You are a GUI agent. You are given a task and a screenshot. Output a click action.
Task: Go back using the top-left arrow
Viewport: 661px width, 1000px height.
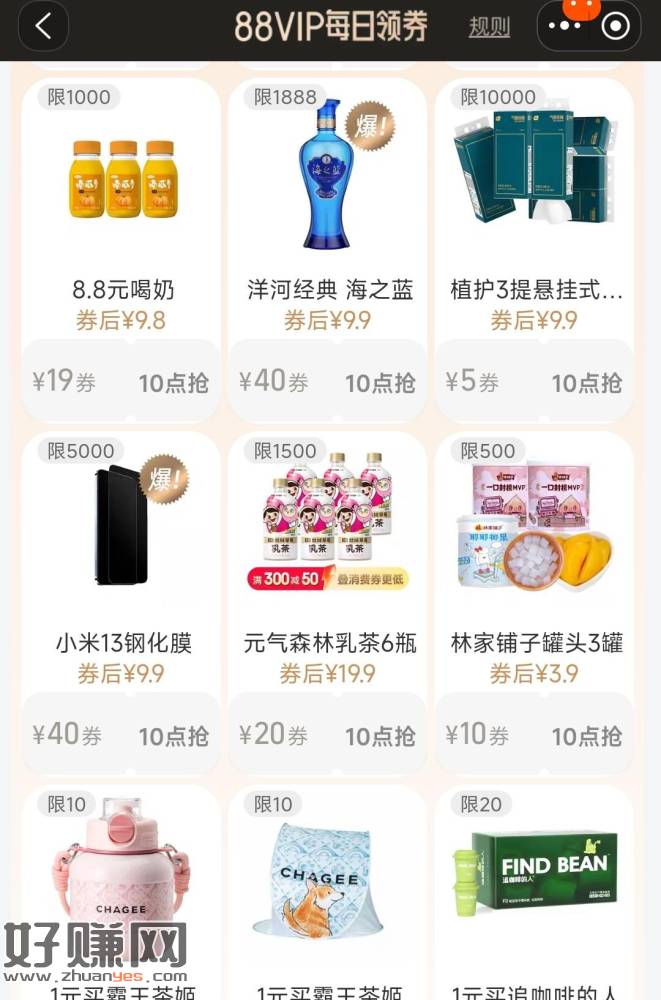43,27
